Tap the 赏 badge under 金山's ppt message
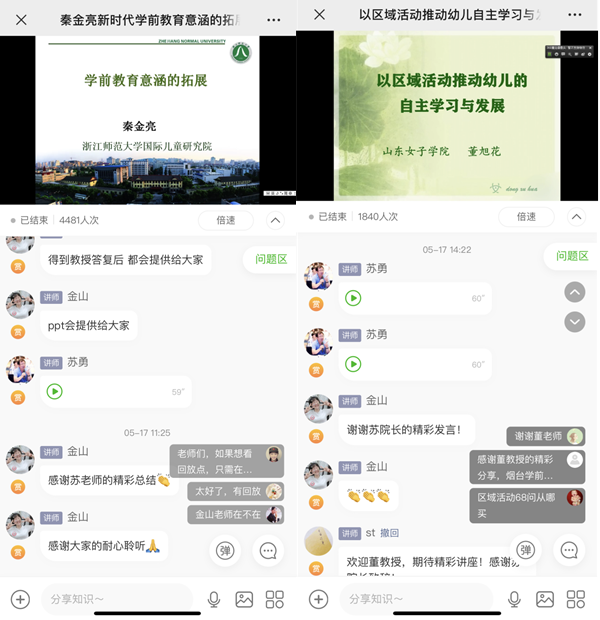This screenshot has width=600, height=620. tap(18, 332)
